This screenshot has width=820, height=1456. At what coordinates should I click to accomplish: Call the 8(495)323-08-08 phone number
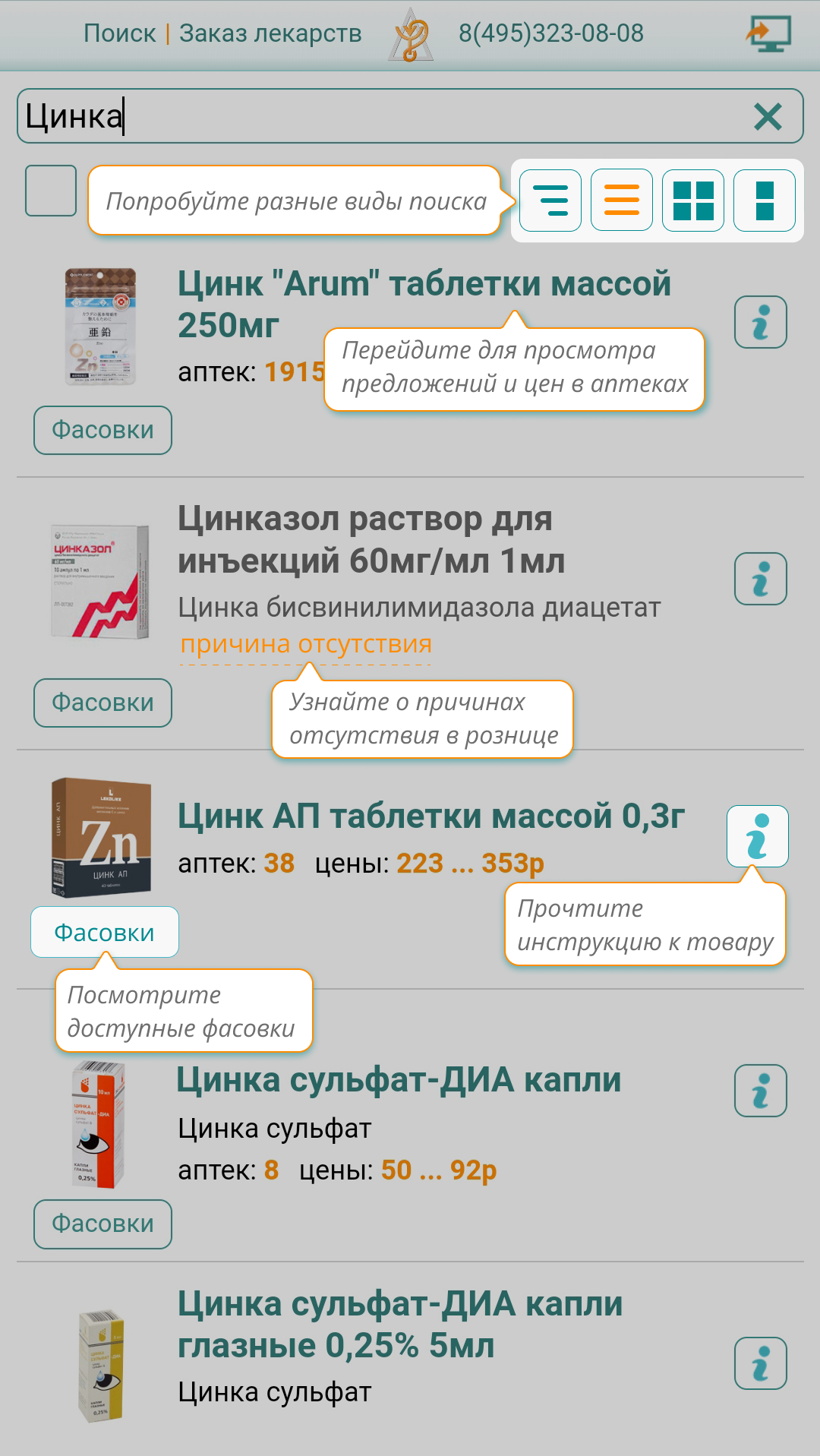click(x=550, y=33)
